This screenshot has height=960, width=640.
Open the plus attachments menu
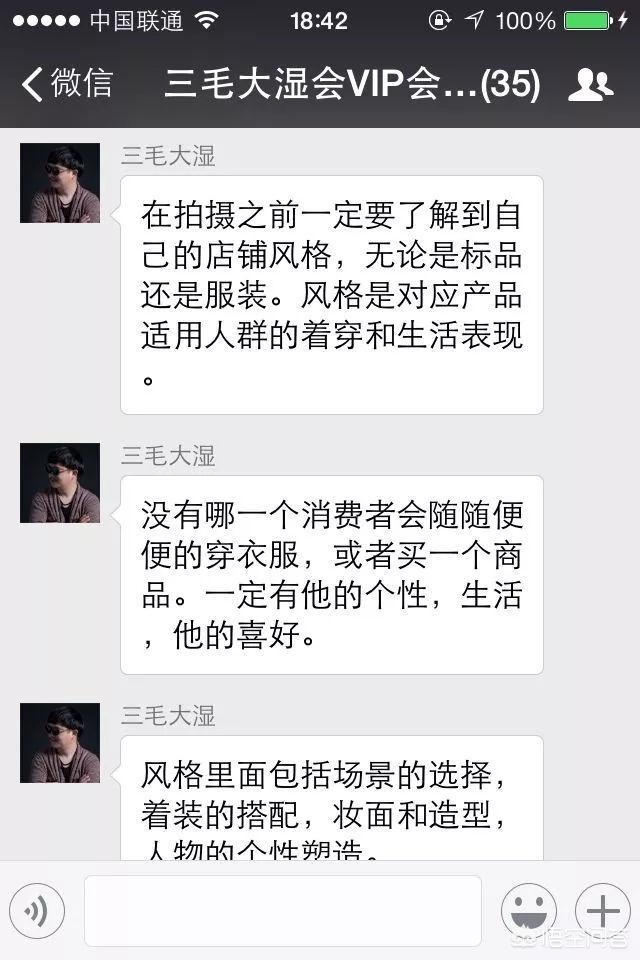click(x=602, y=911)
